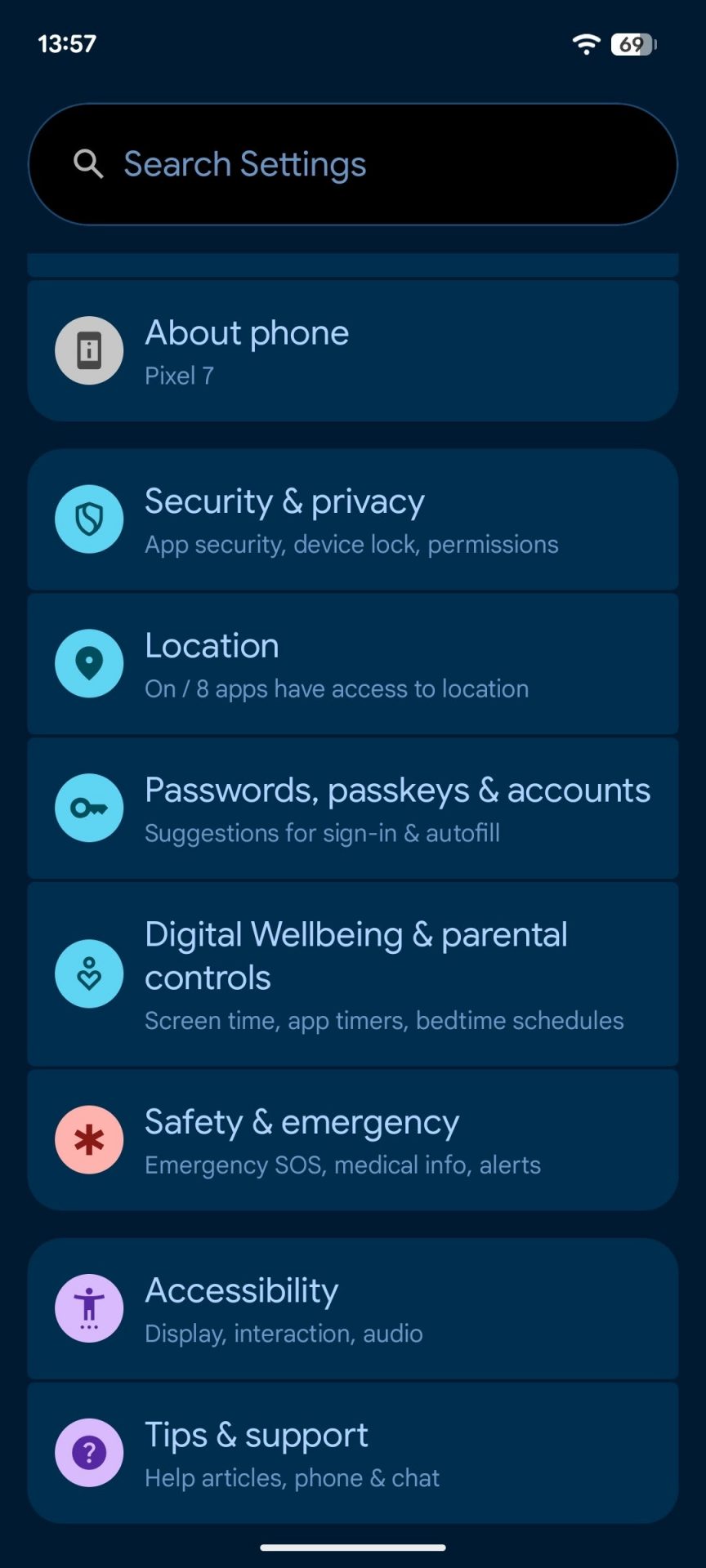Tap the Search Settings field

pos(353,164)
